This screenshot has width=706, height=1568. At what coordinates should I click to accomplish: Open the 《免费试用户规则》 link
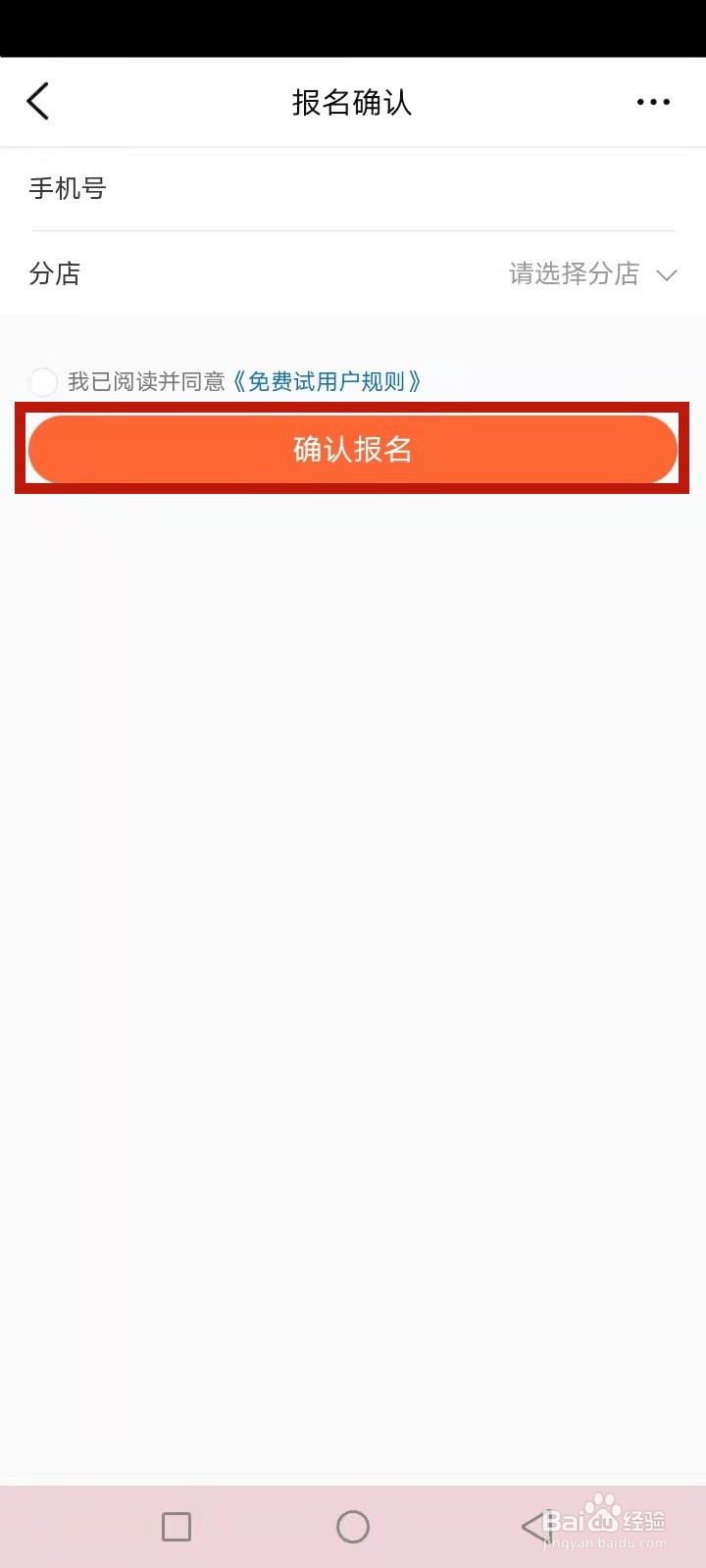[326, 381]
